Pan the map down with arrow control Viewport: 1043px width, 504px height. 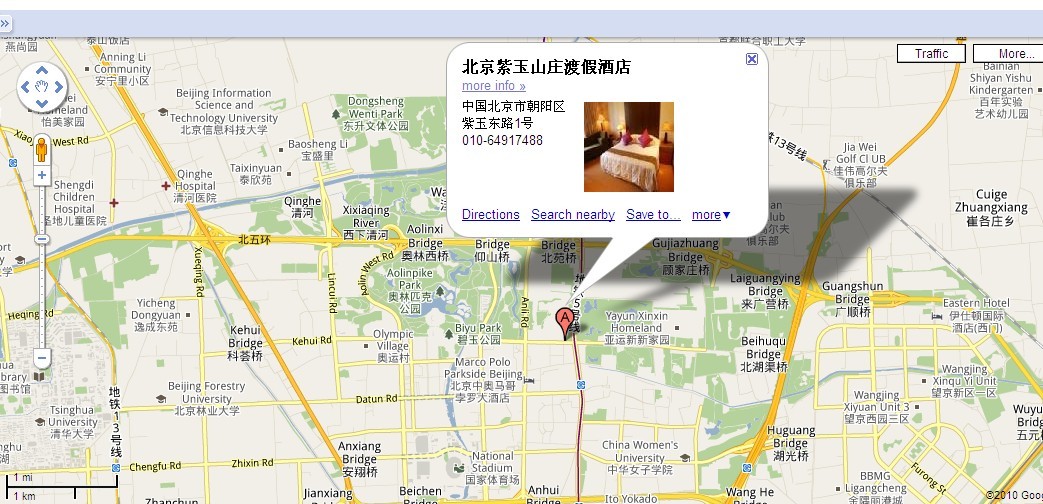(x=42, y=103)
